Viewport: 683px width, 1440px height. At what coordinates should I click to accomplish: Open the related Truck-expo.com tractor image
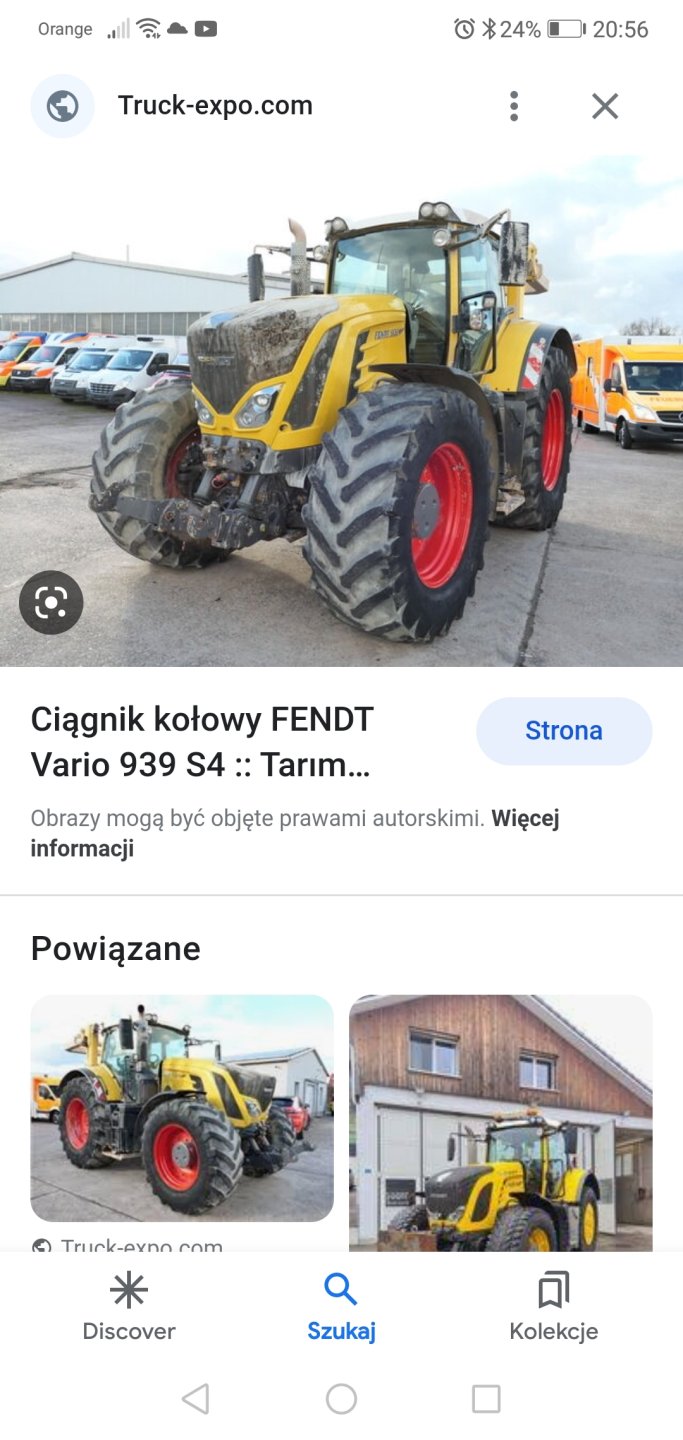[182, 1108]
